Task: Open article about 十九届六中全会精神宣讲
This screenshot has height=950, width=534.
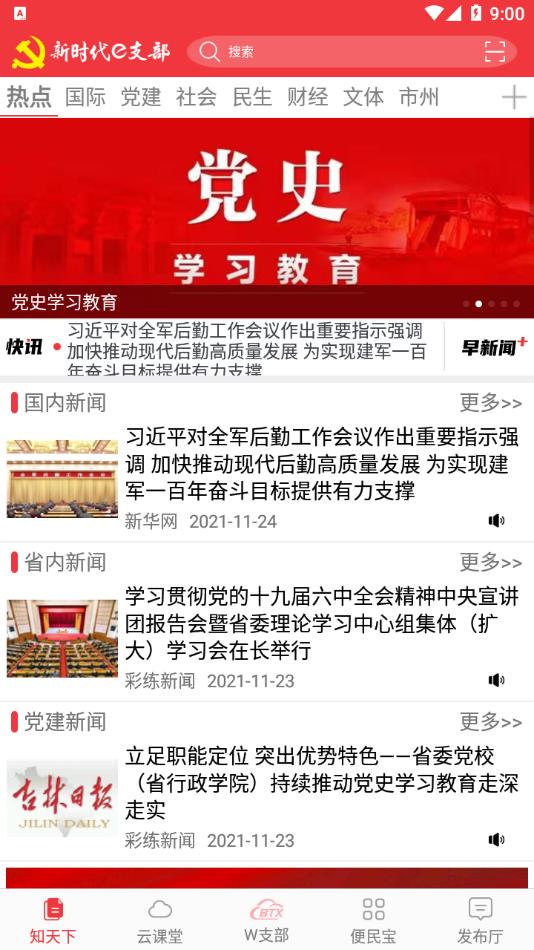Action: tap(322, 624)
